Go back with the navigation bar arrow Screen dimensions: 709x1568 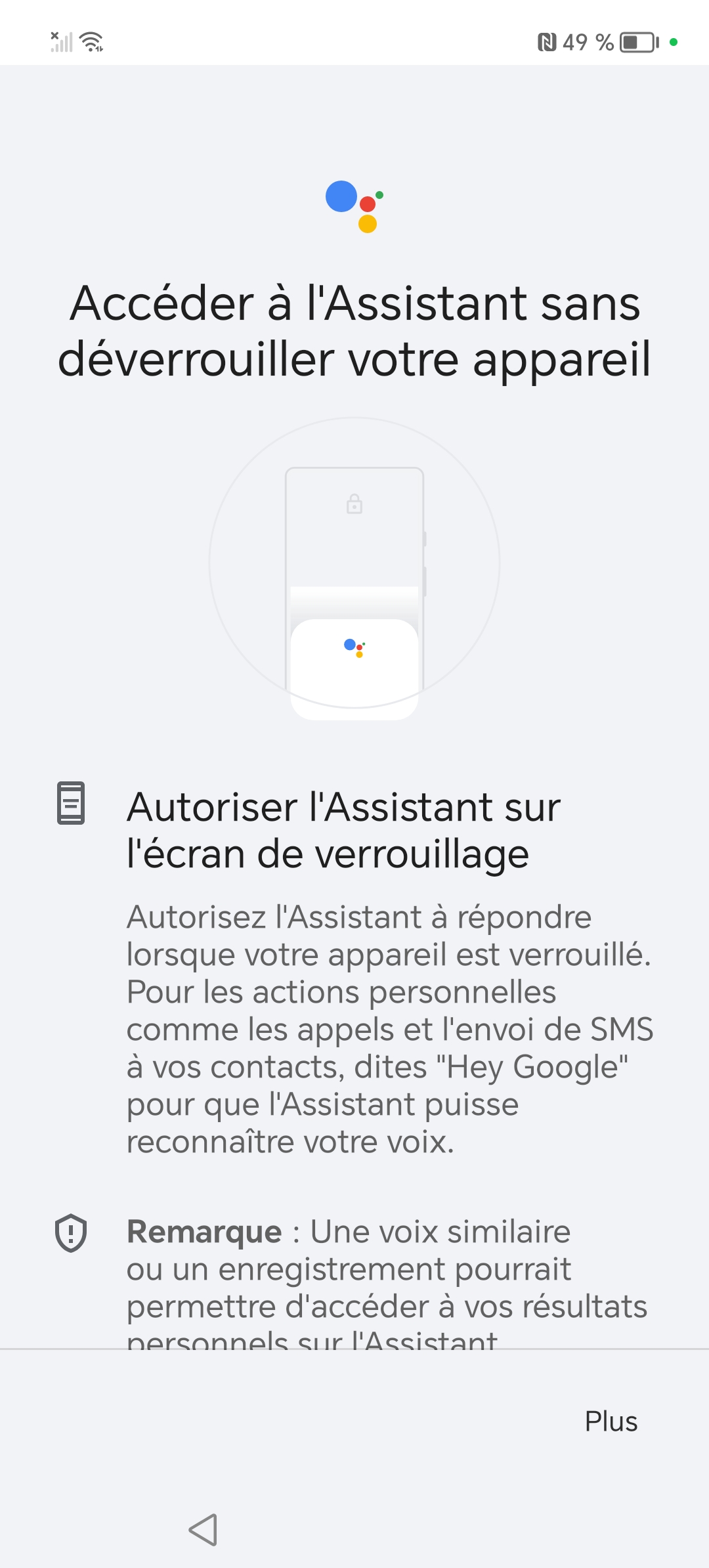pyautogui.click(x=203, y=1530)
